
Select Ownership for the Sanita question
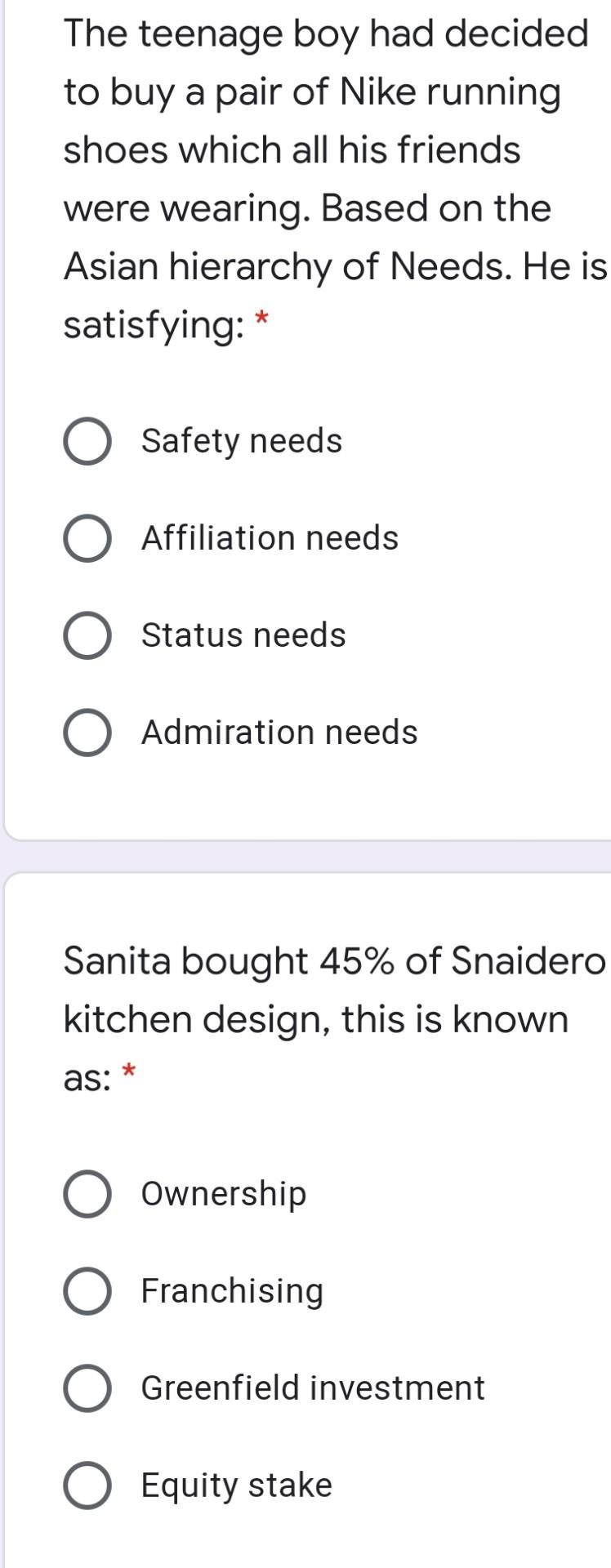point(87,1195)
